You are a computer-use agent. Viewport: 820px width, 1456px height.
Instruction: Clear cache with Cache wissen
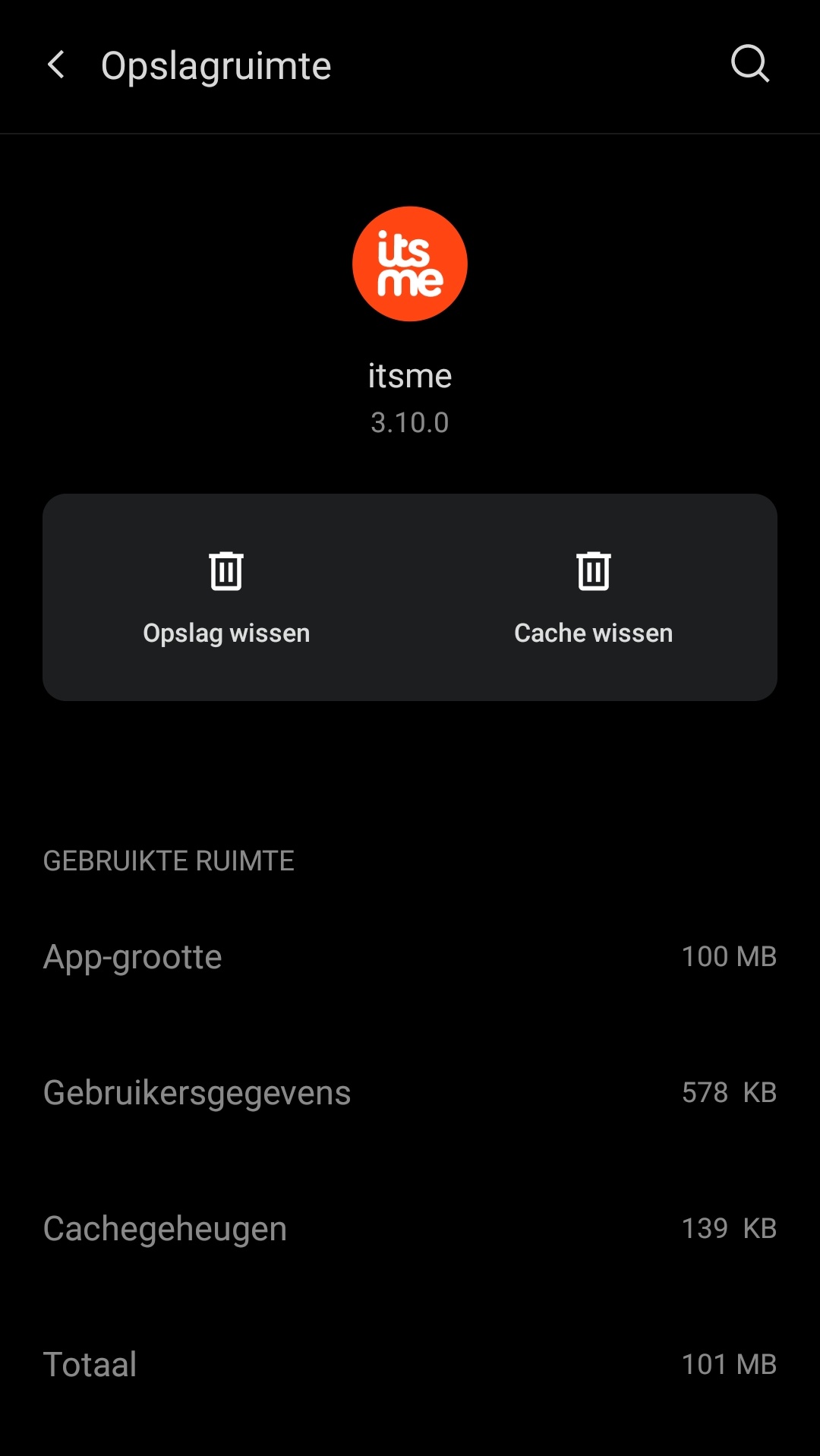[x=593, y=598]
